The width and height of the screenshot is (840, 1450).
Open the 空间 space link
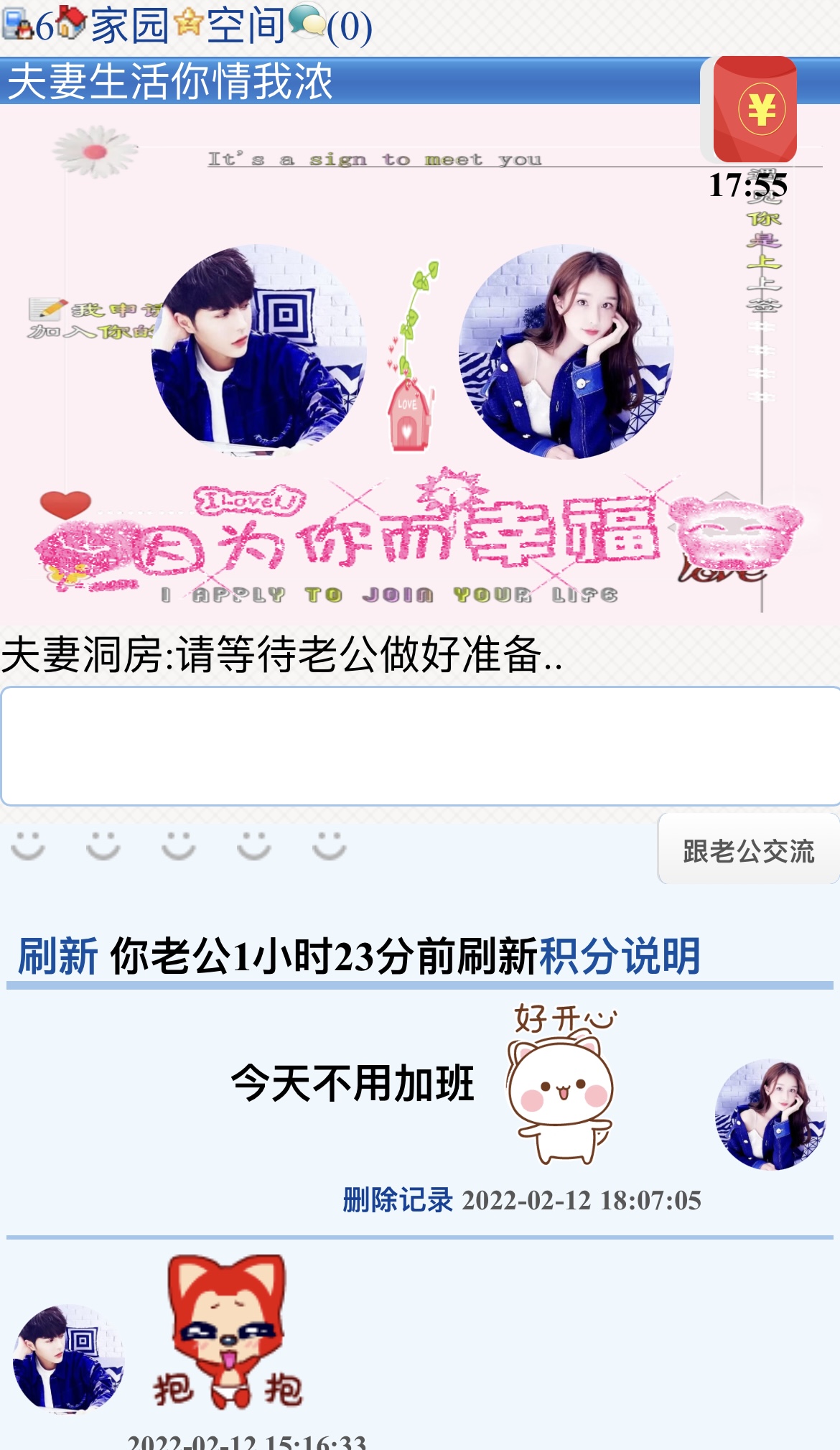click(246, 26)
